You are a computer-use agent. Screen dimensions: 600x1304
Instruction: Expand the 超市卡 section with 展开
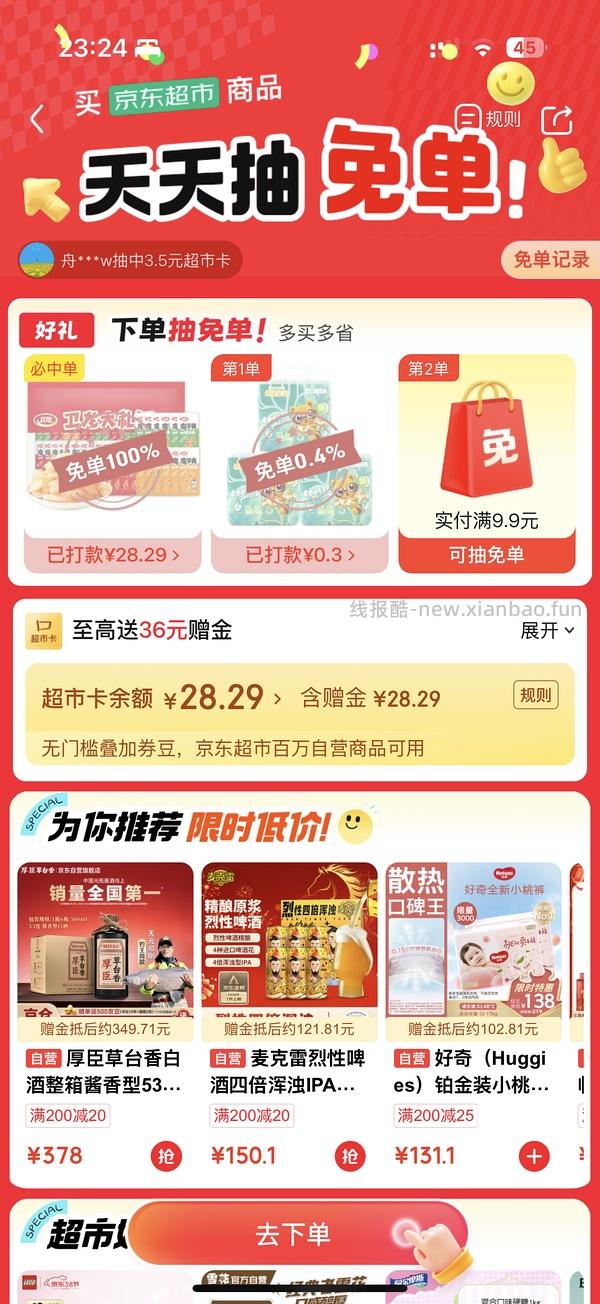547,630
